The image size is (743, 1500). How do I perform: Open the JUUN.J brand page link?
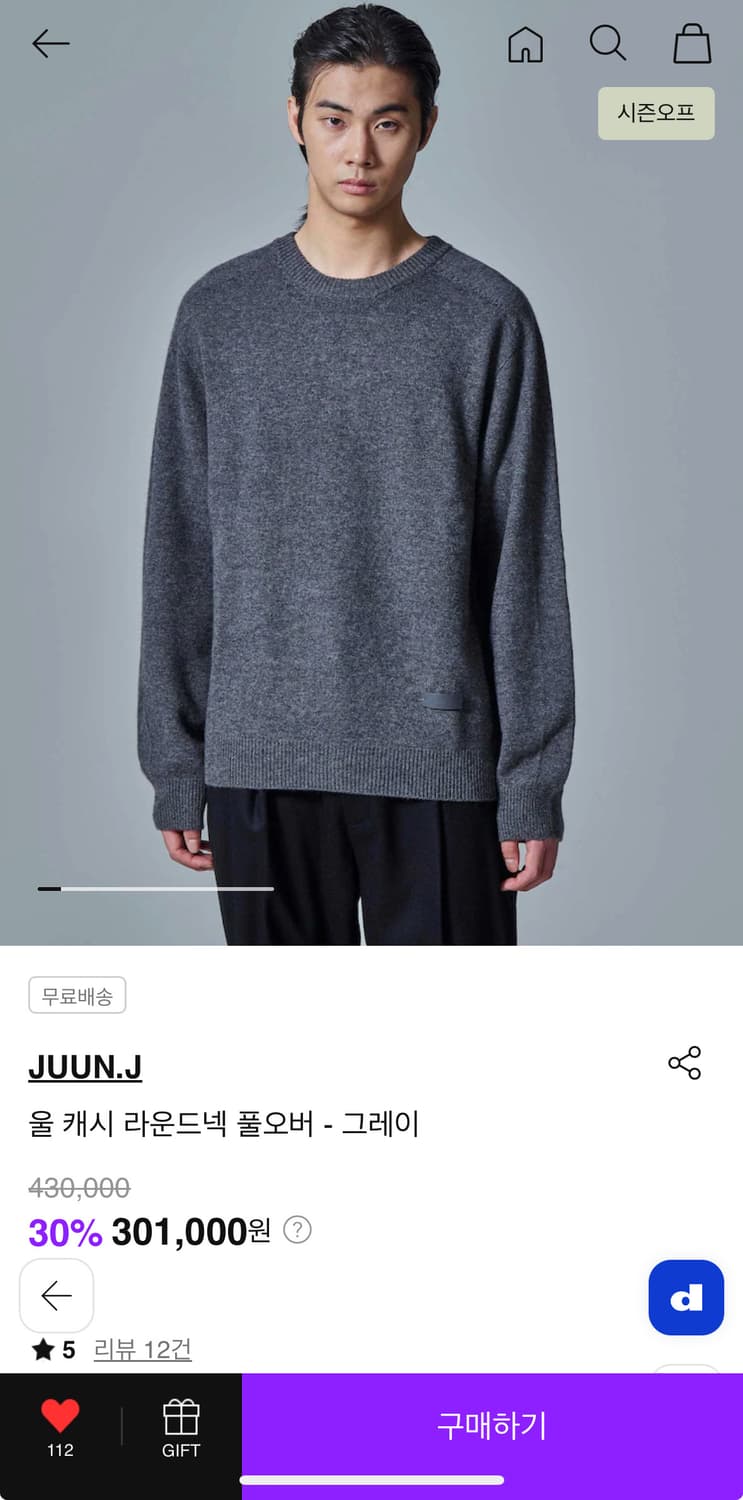tap(85, 1066)
